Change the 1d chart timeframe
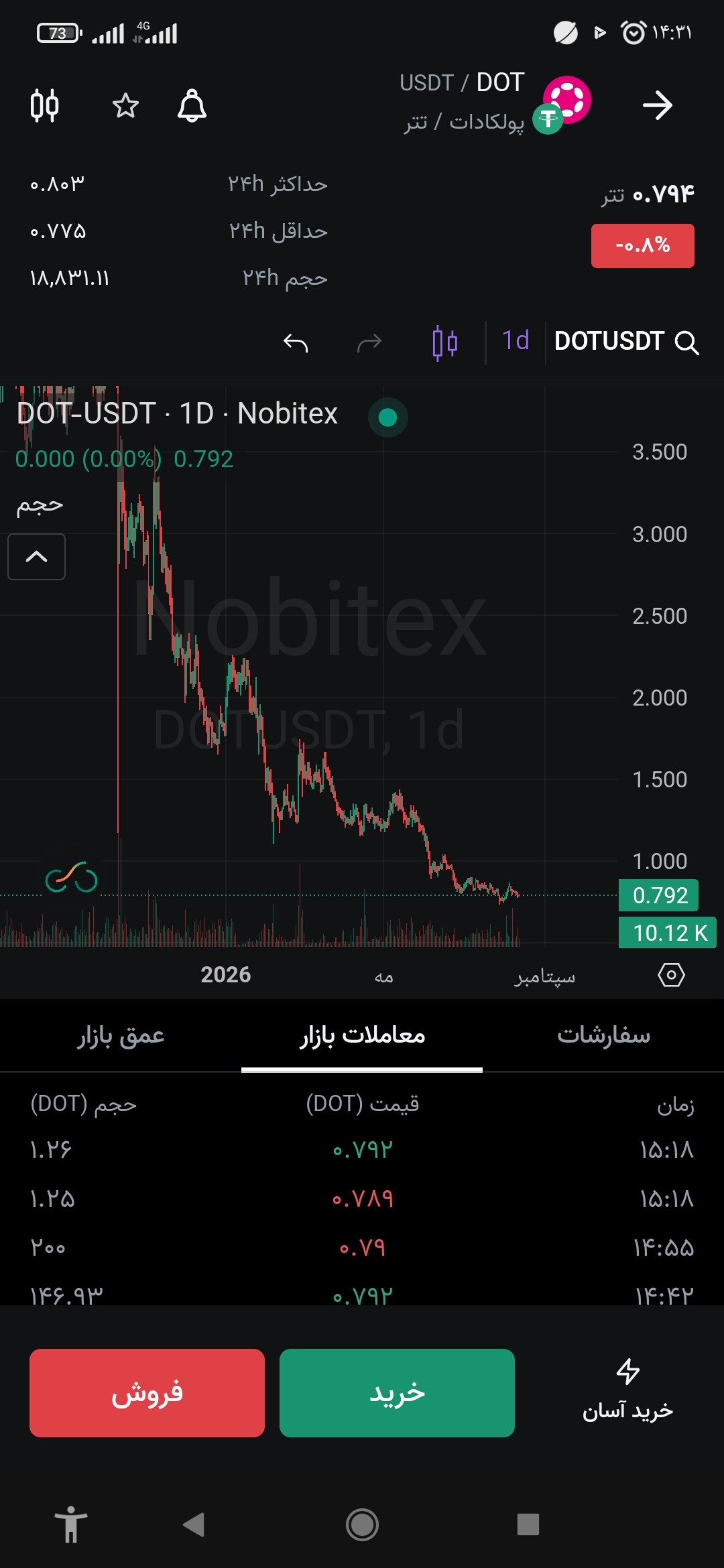724x1568 pixels. [x=516, y=341]
